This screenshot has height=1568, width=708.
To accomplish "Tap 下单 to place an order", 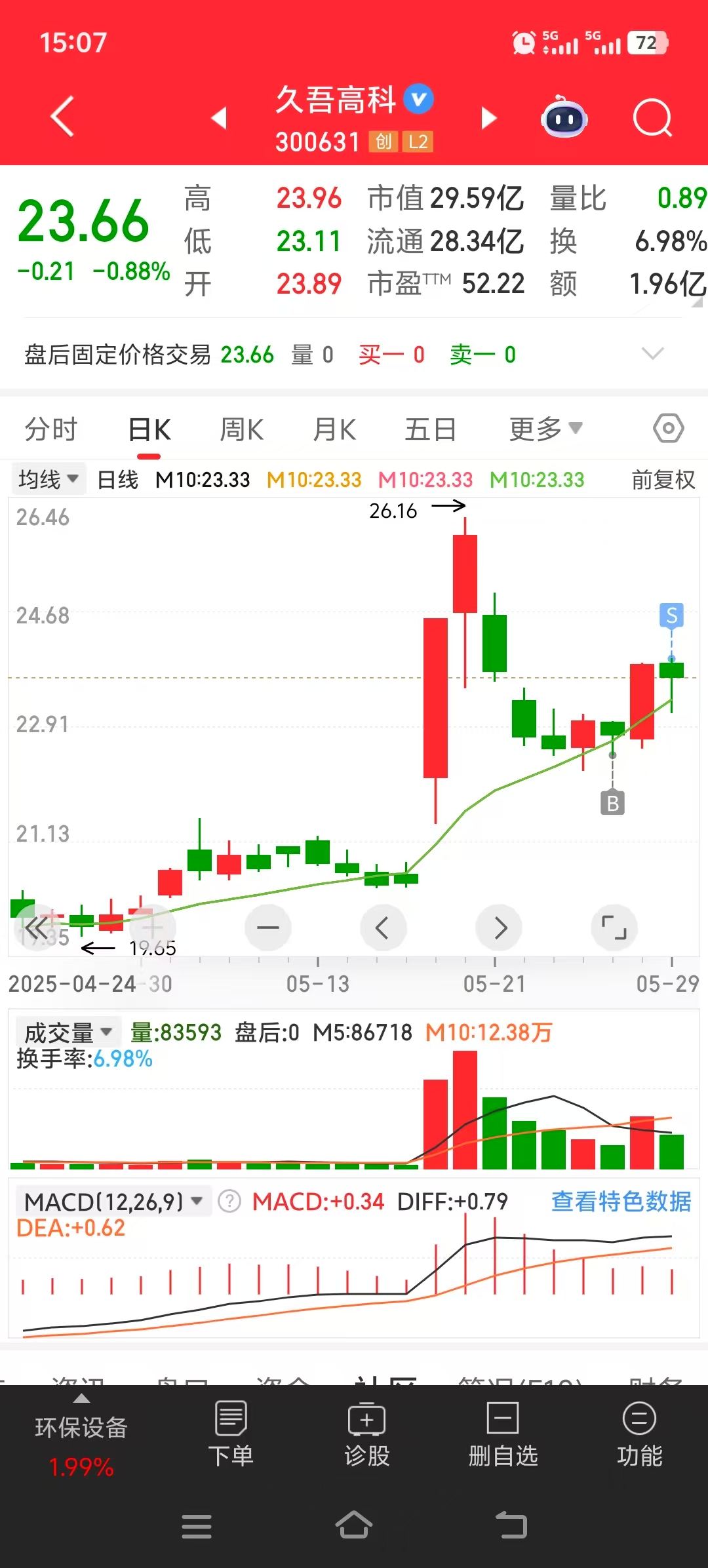I will click(x=231, y=1434).
